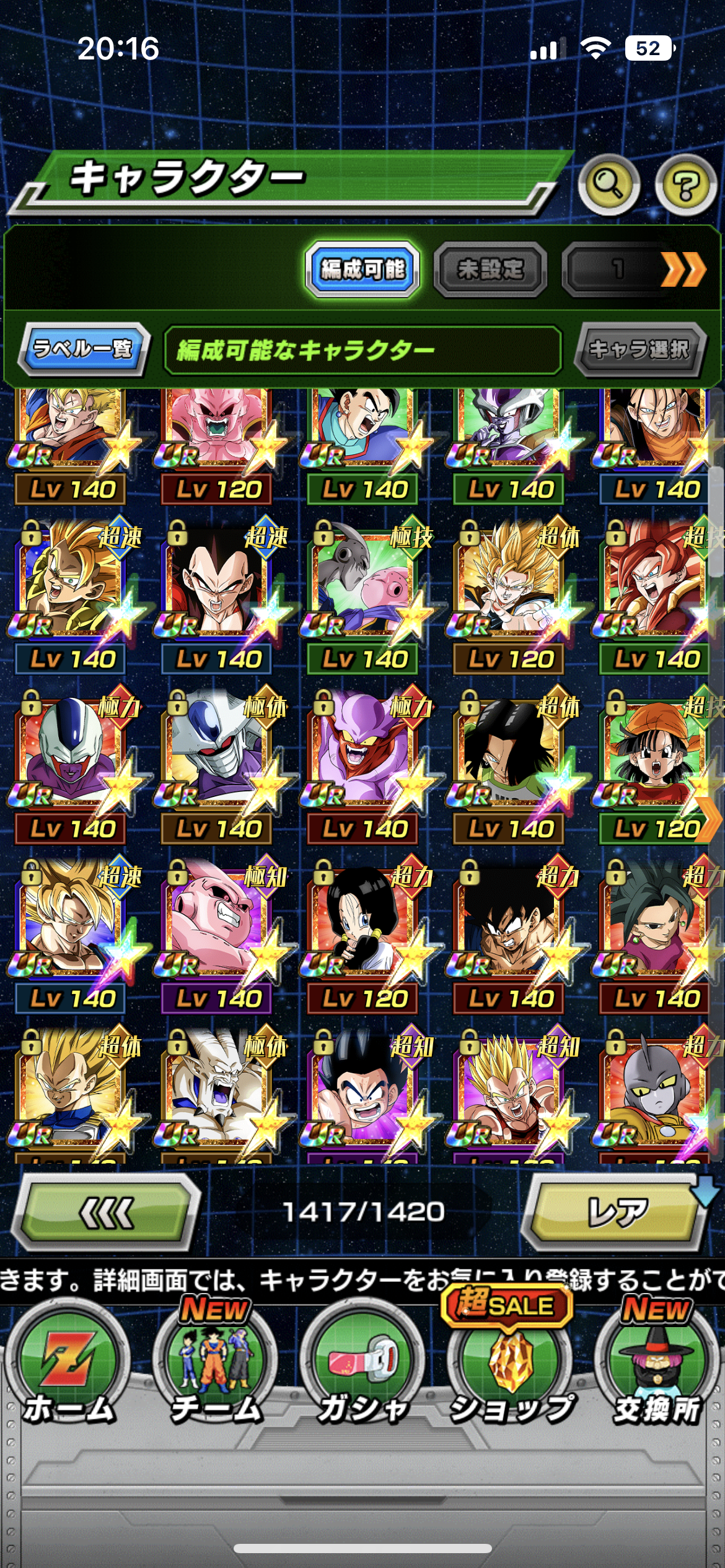Viewport: 725px width, 1568px height.
Task: Open the ガシャ tab
Action: click(x=362, y=1369)
